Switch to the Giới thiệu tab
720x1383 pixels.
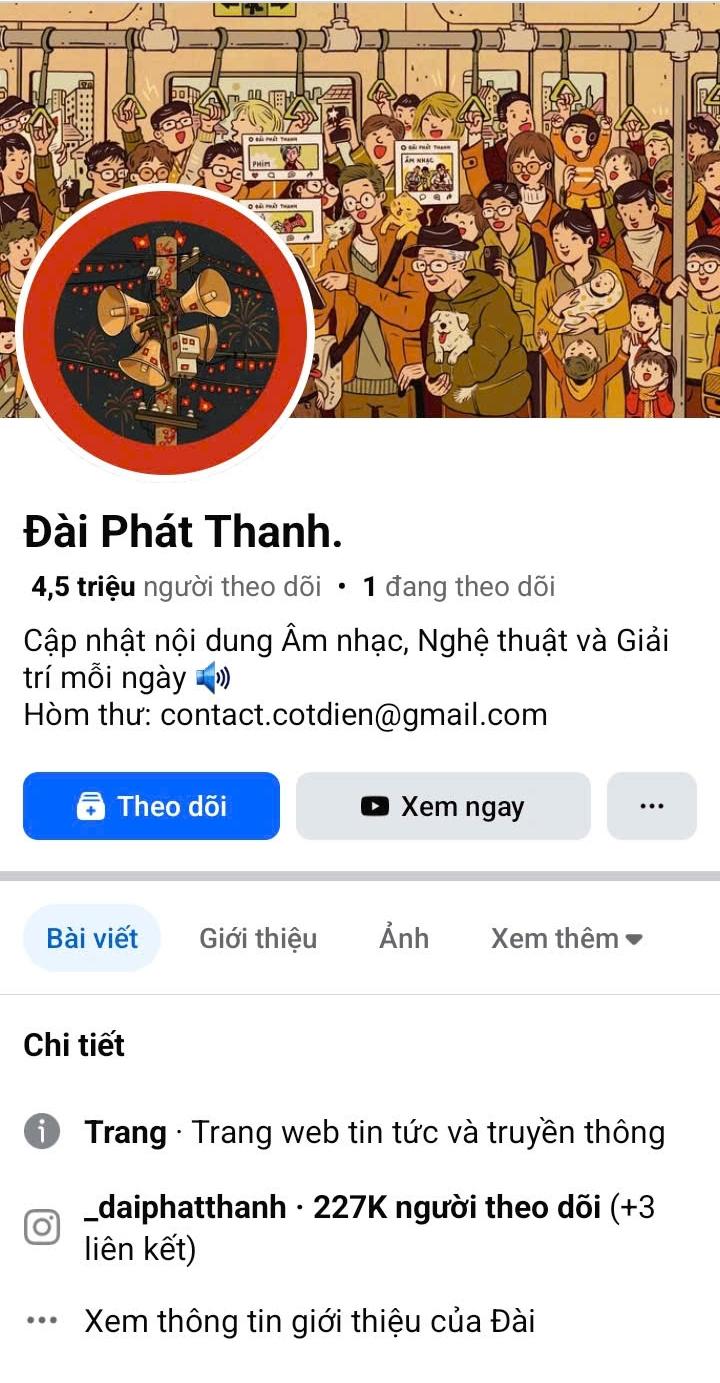point(258,938)
